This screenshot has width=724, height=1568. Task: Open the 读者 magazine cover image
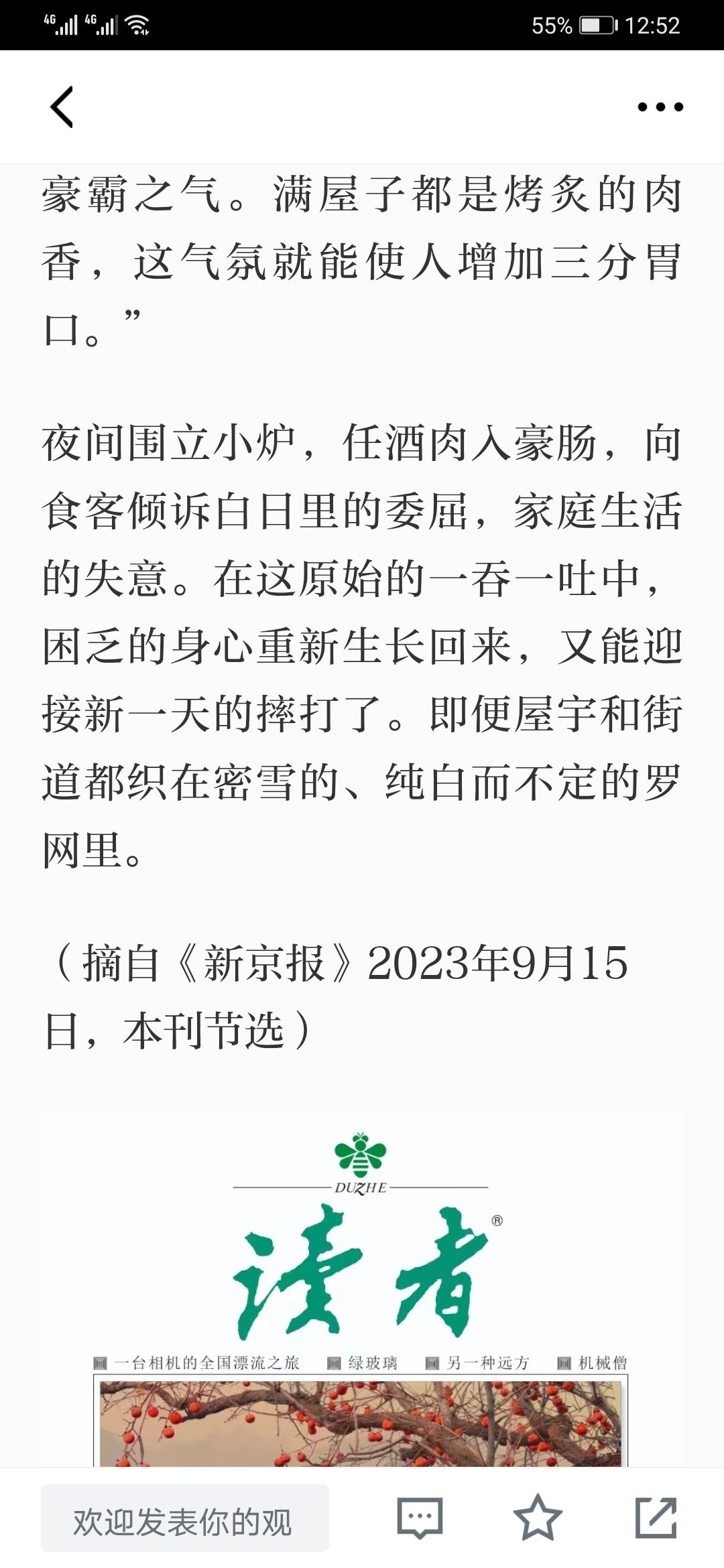pos(362,1290)
